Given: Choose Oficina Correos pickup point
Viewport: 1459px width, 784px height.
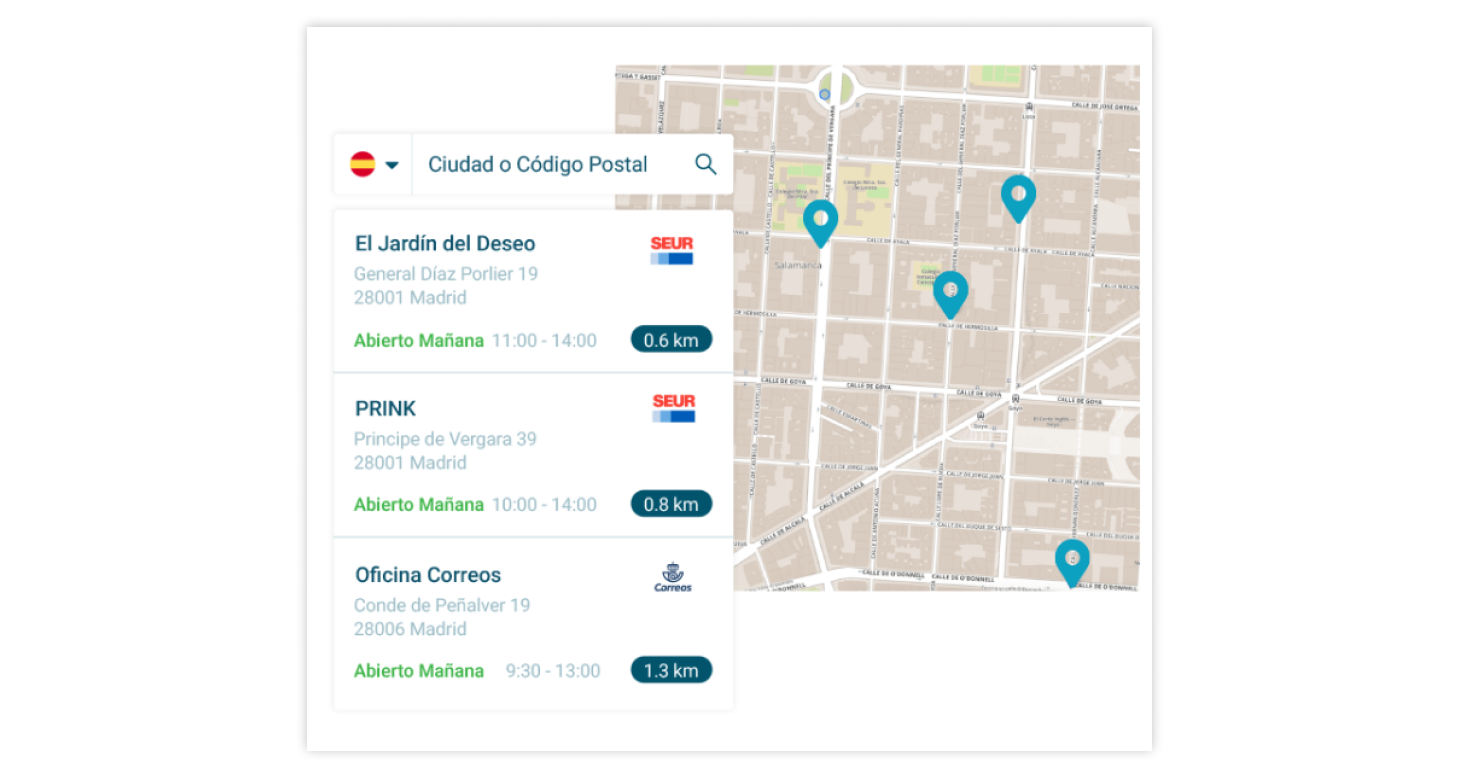Looking at the screenshot, I should point(533,622).
